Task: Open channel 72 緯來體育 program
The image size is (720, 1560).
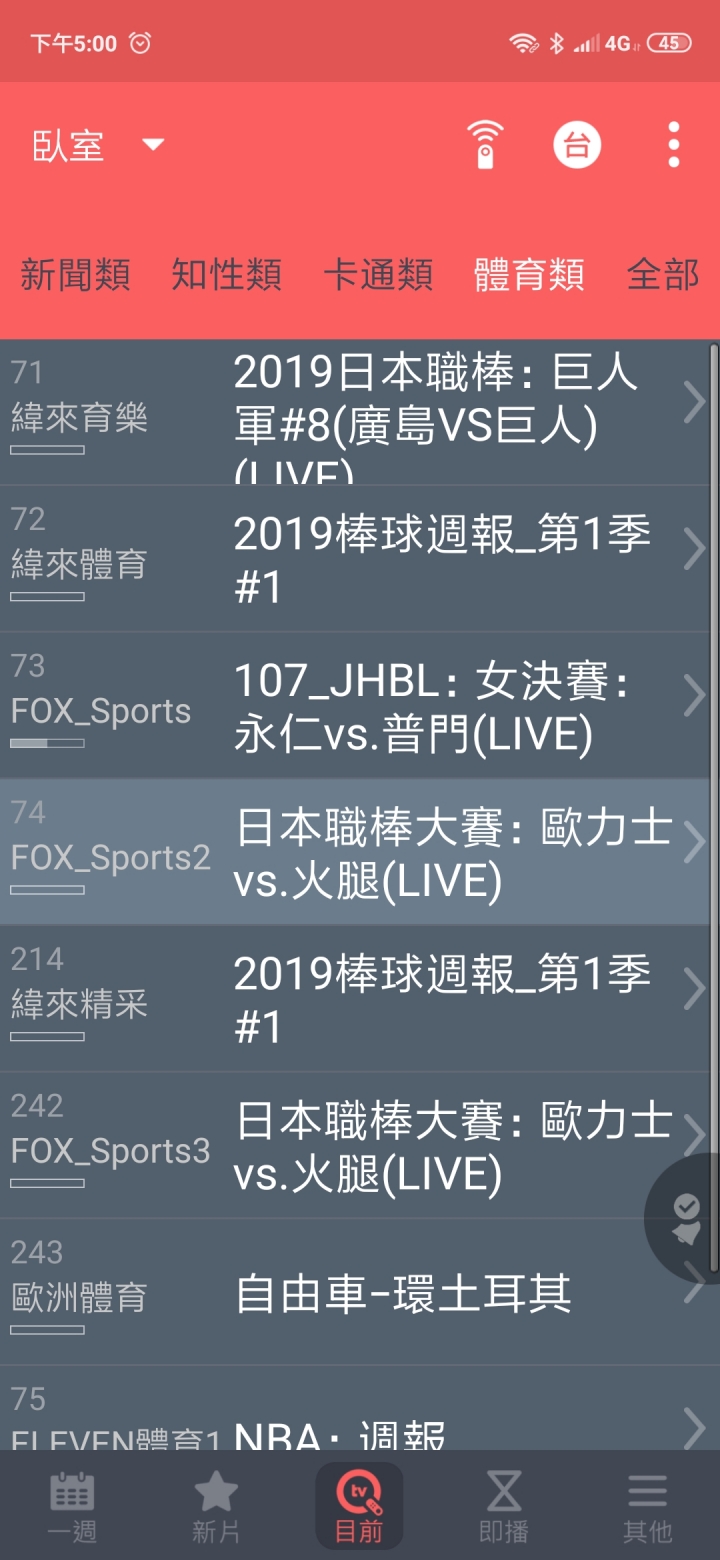Action: 355,559
